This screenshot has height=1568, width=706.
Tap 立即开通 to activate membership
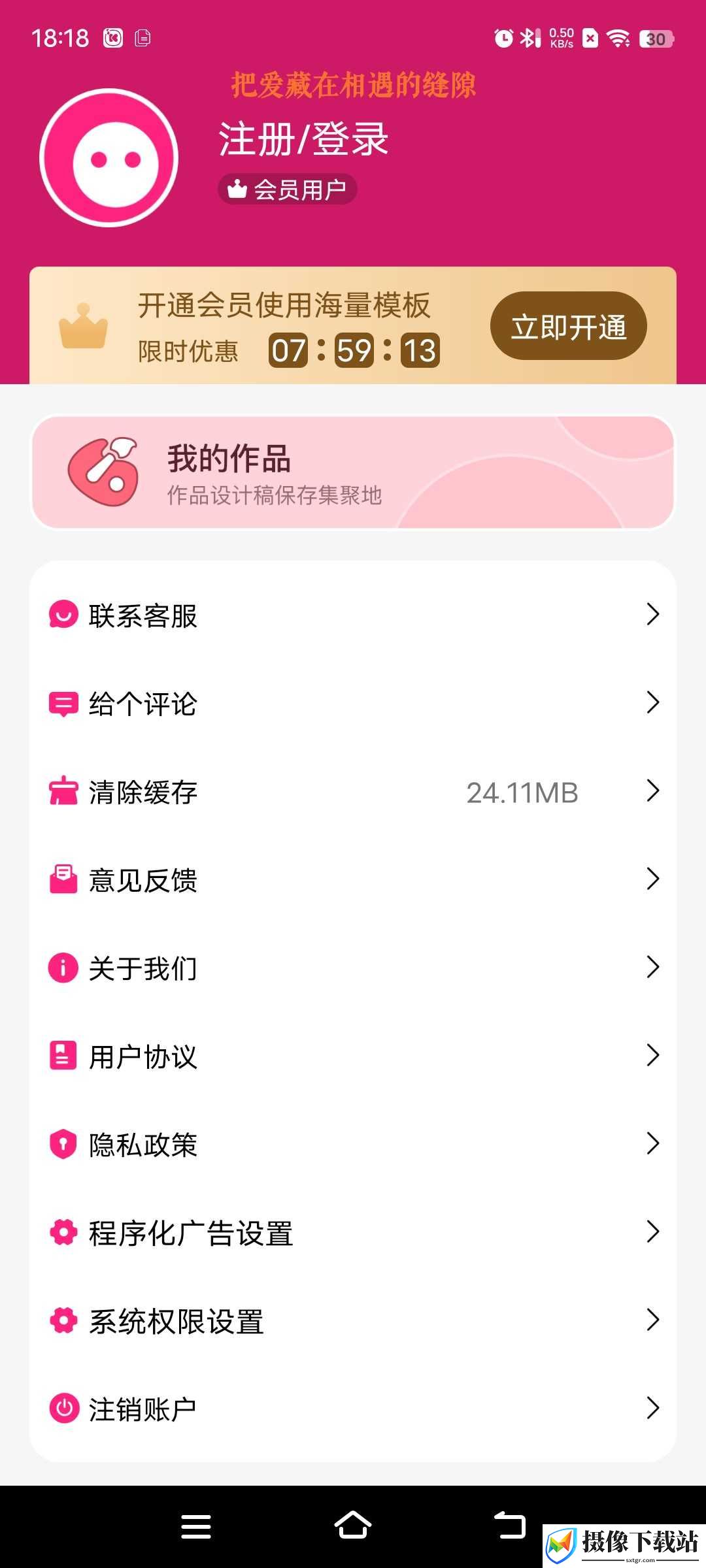[568, 326]
